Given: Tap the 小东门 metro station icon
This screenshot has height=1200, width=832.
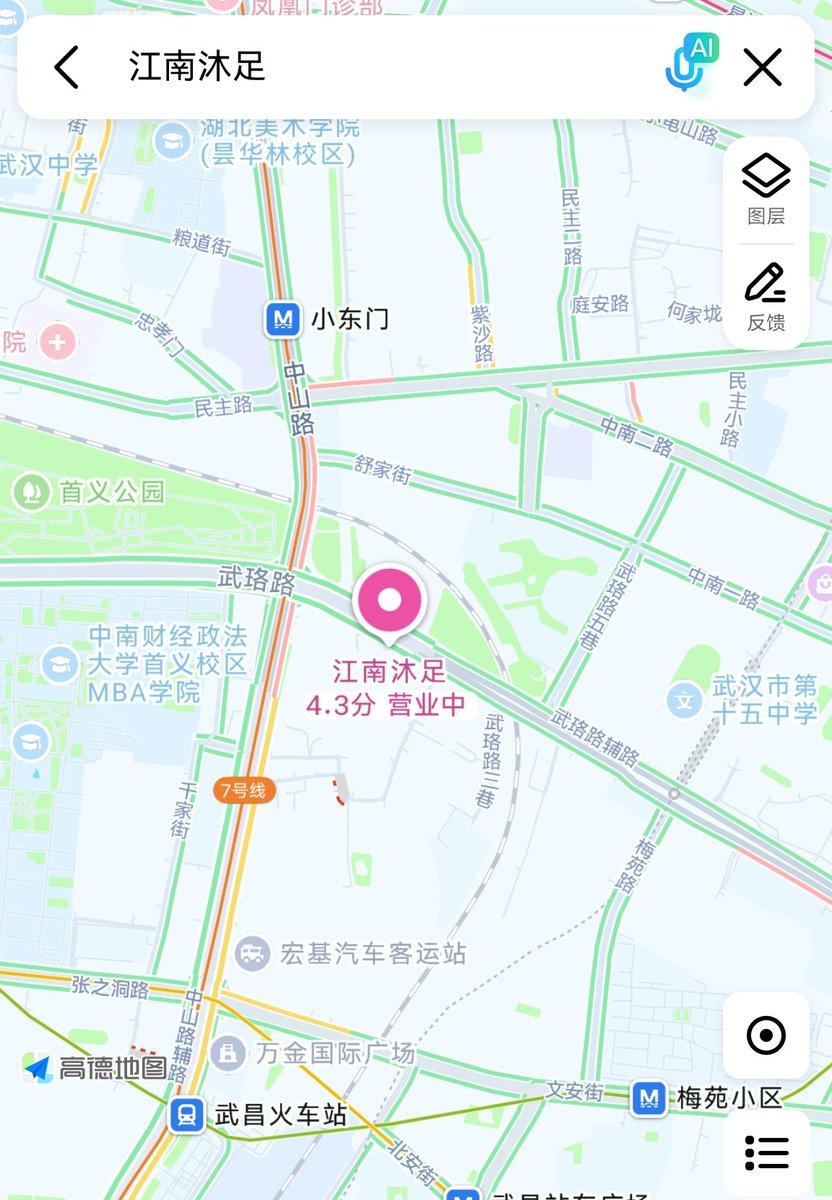Looking at the screenshot, I should point(281,318).
